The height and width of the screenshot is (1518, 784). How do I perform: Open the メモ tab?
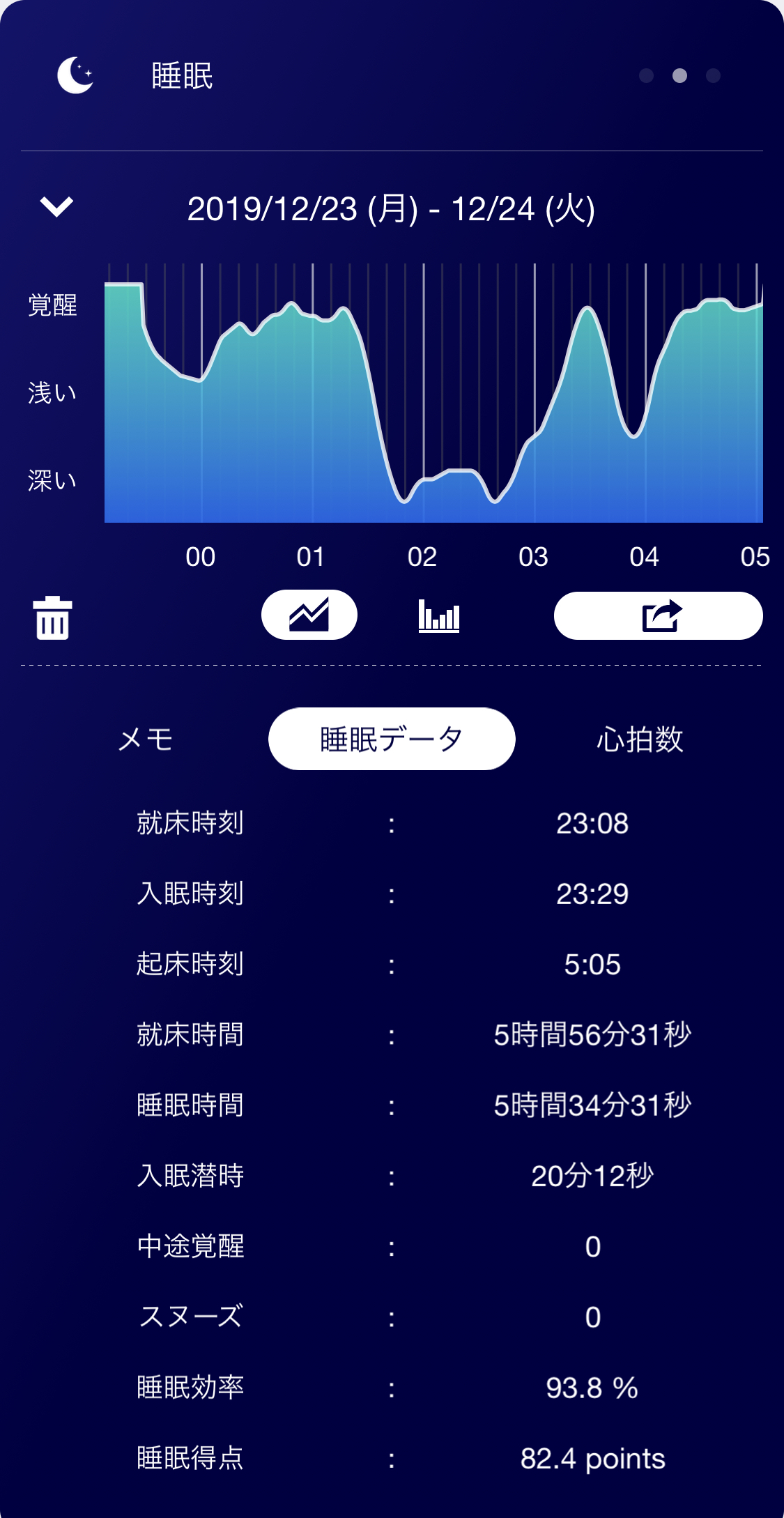[x=146, y=739]
